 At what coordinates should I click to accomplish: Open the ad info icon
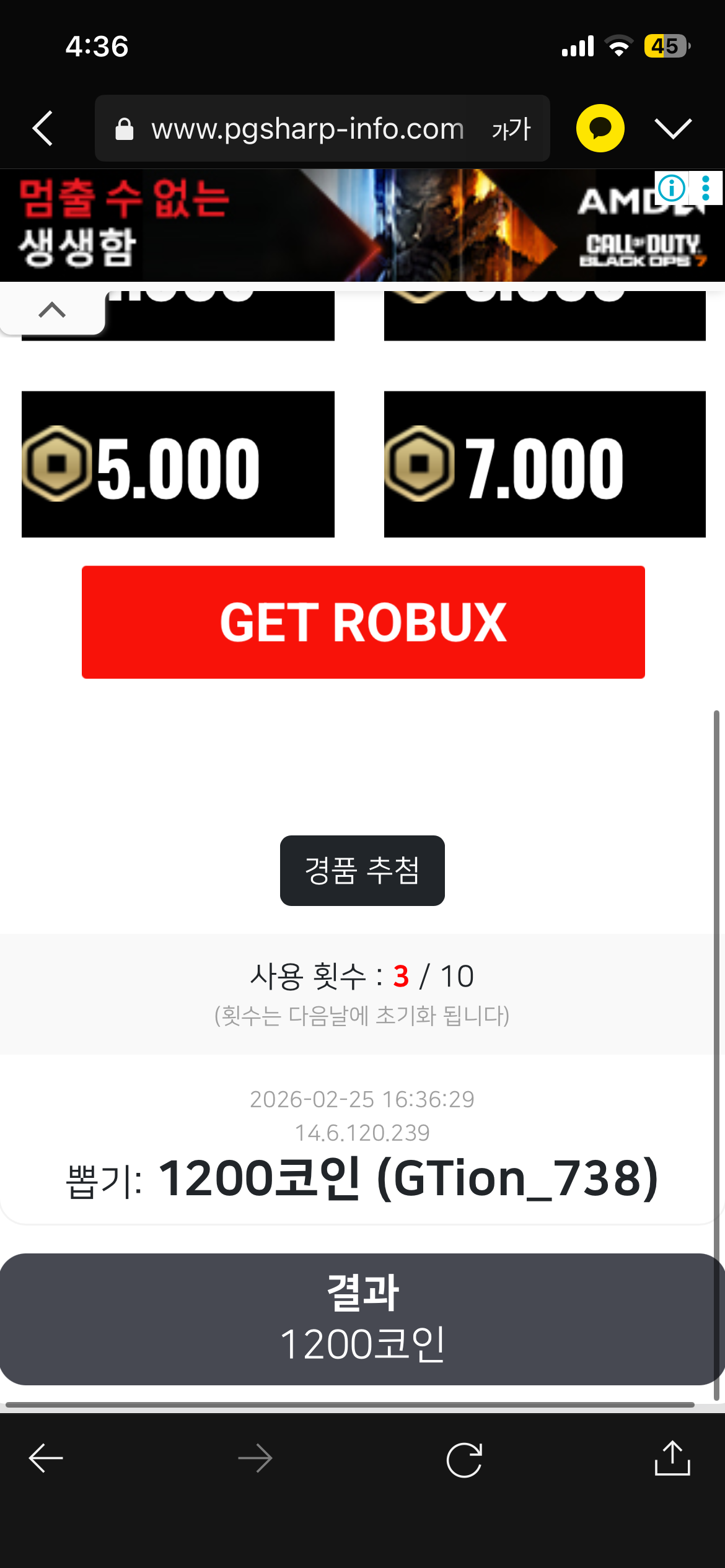[x=671, y=188]
